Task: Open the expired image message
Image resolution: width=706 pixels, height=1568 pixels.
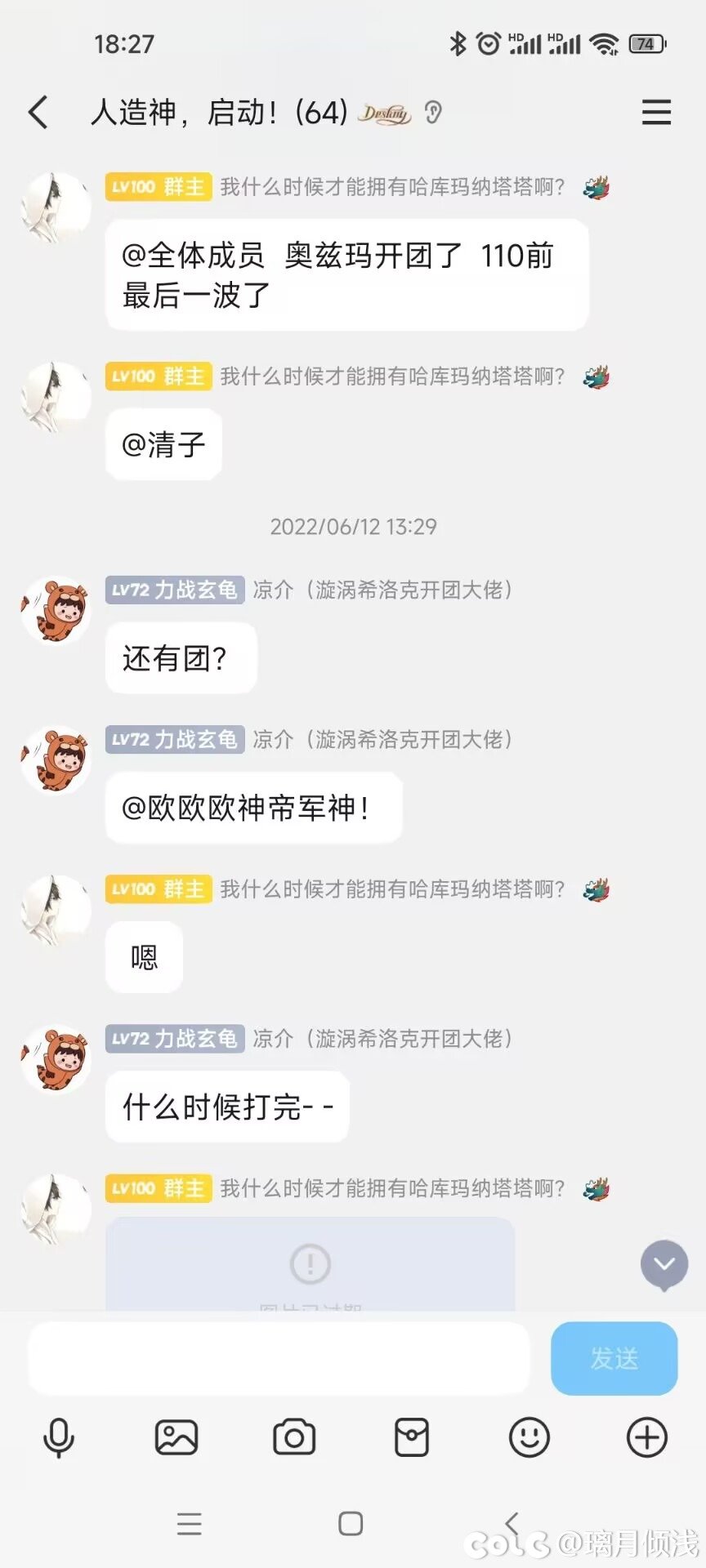Action: tap(310, 1265)
